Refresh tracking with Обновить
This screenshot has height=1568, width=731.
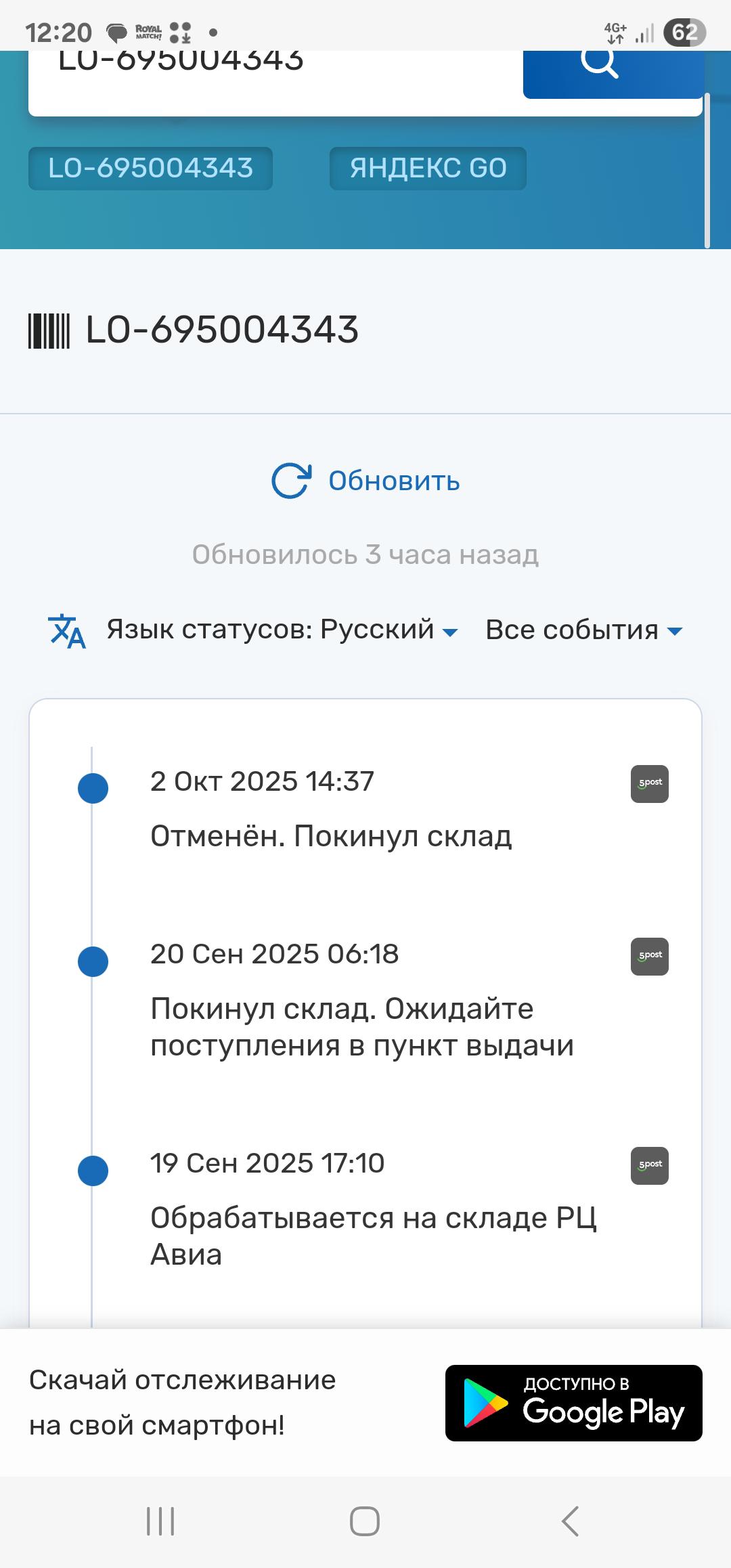(x=365, y=481)
